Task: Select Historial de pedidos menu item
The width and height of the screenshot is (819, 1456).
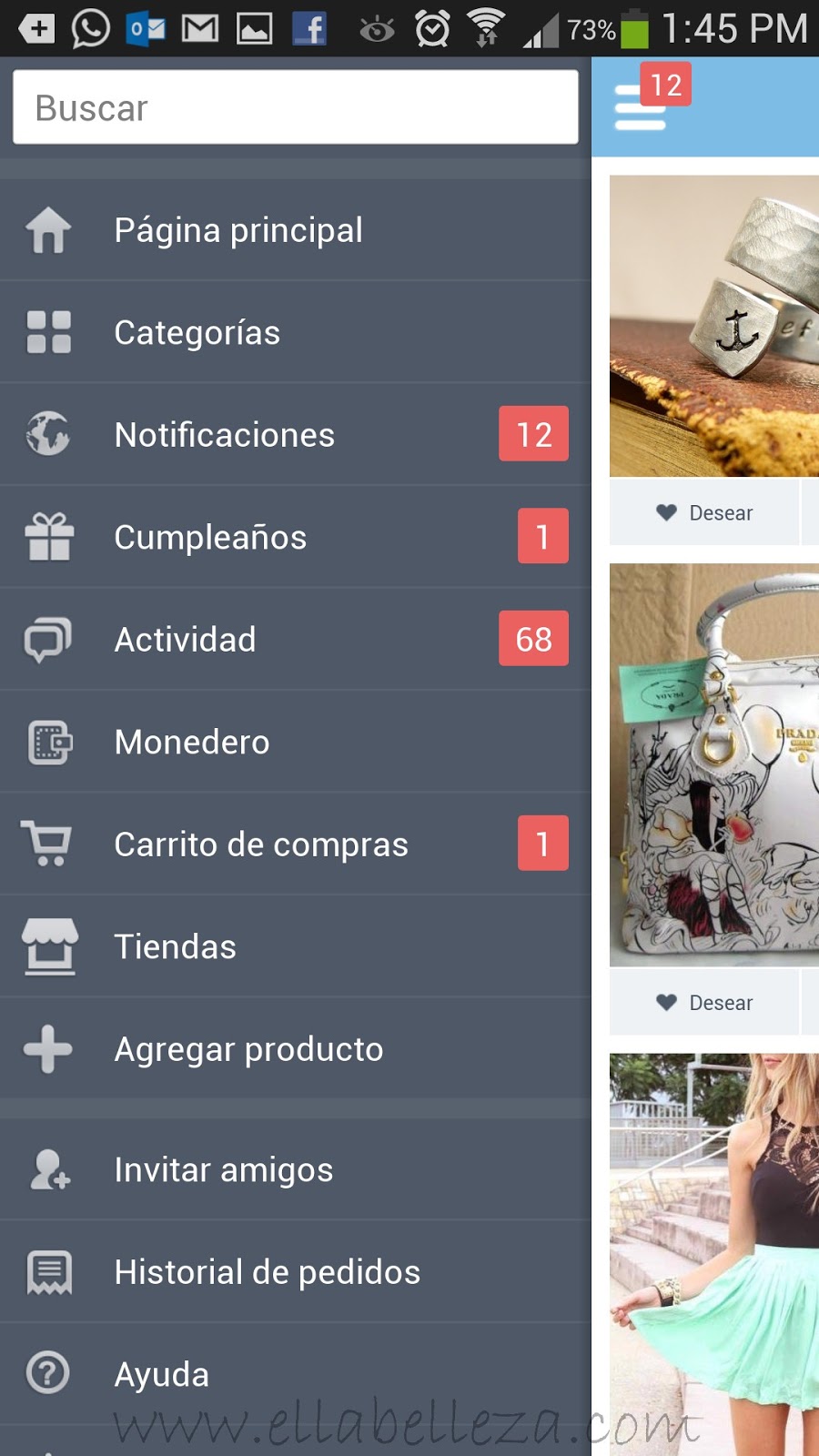Action: [x=267, y=1271]
